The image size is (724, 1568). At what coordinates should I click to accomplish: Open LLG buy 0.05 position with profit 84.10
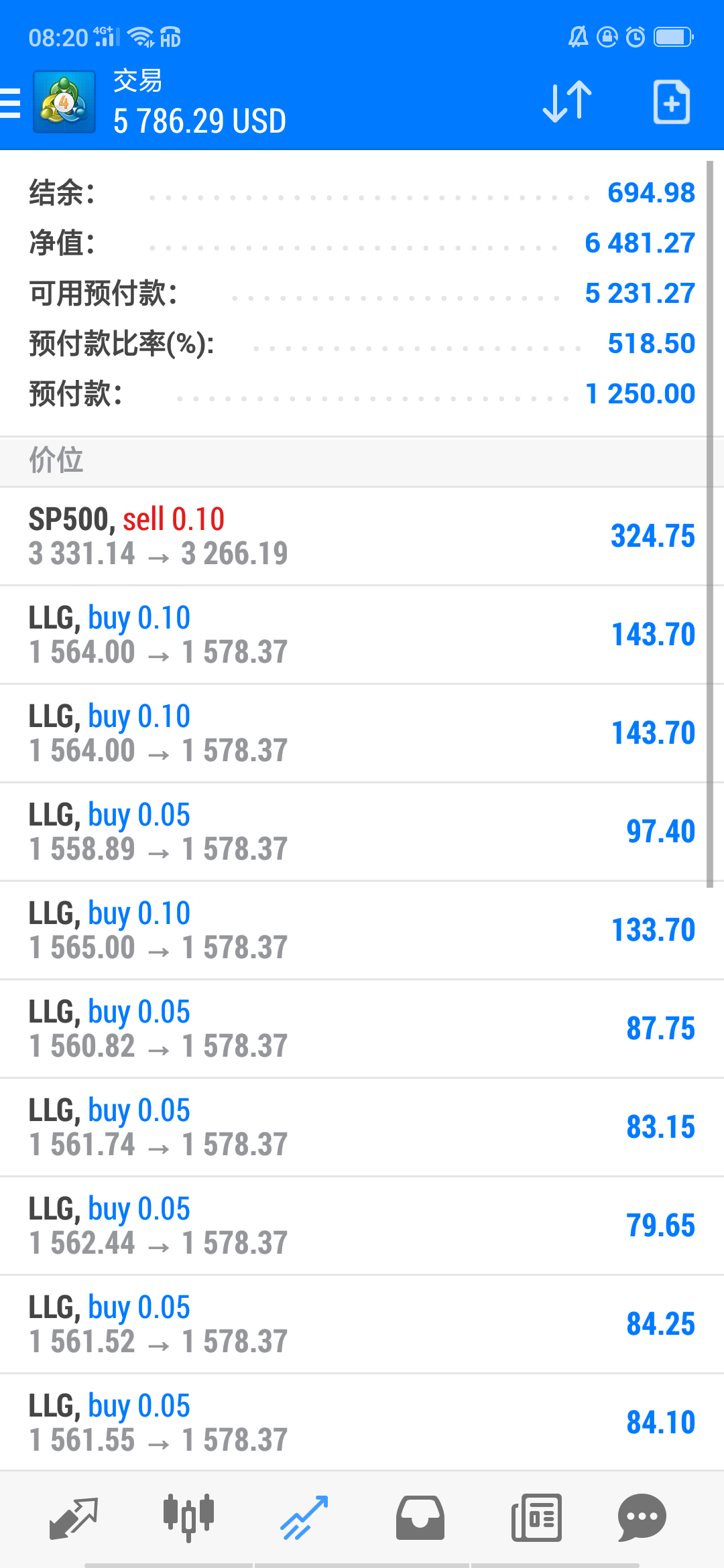(x=362, y=1423)
